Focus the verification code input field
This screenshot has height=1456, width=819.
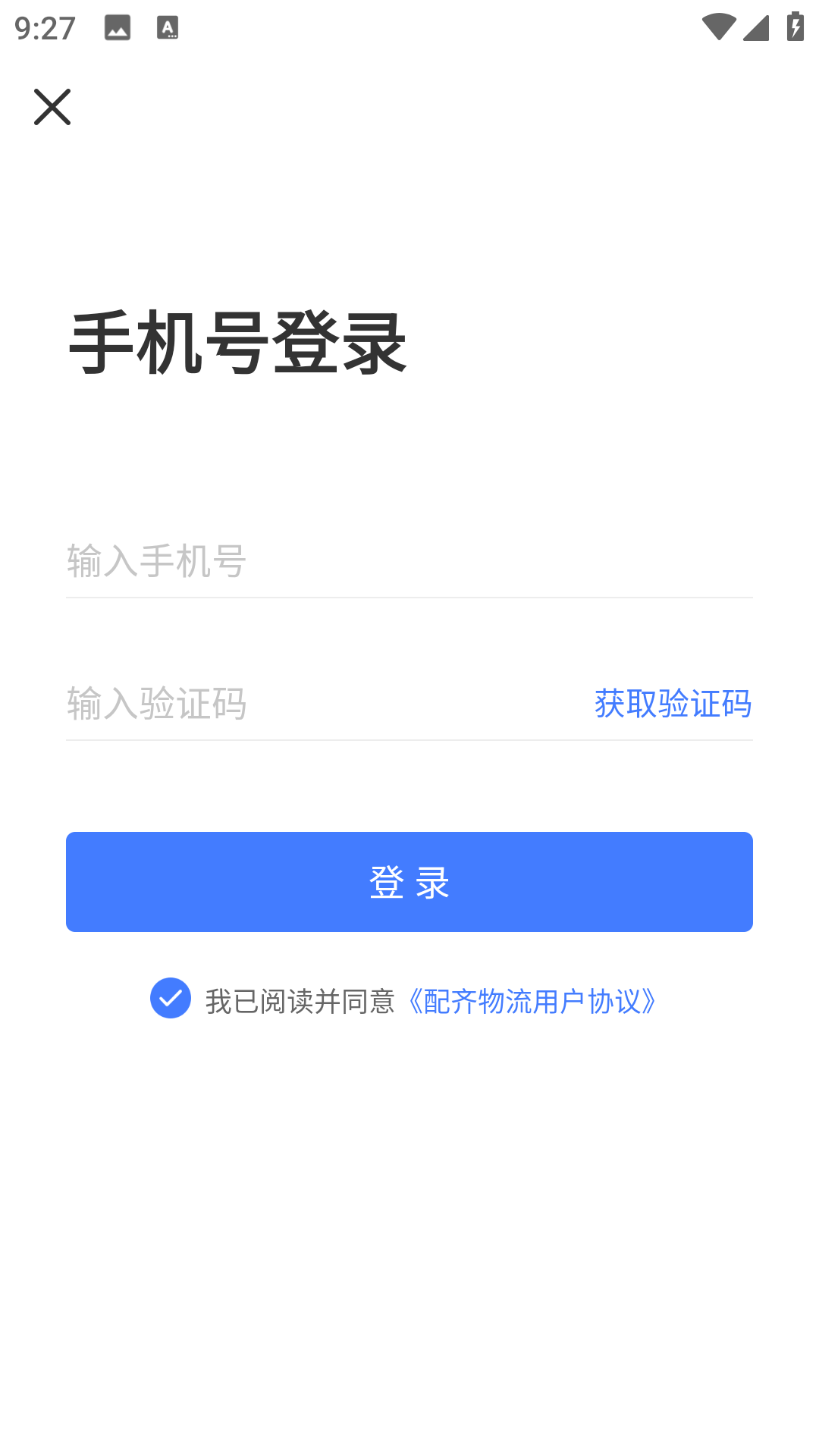click(x=318, y=703)
